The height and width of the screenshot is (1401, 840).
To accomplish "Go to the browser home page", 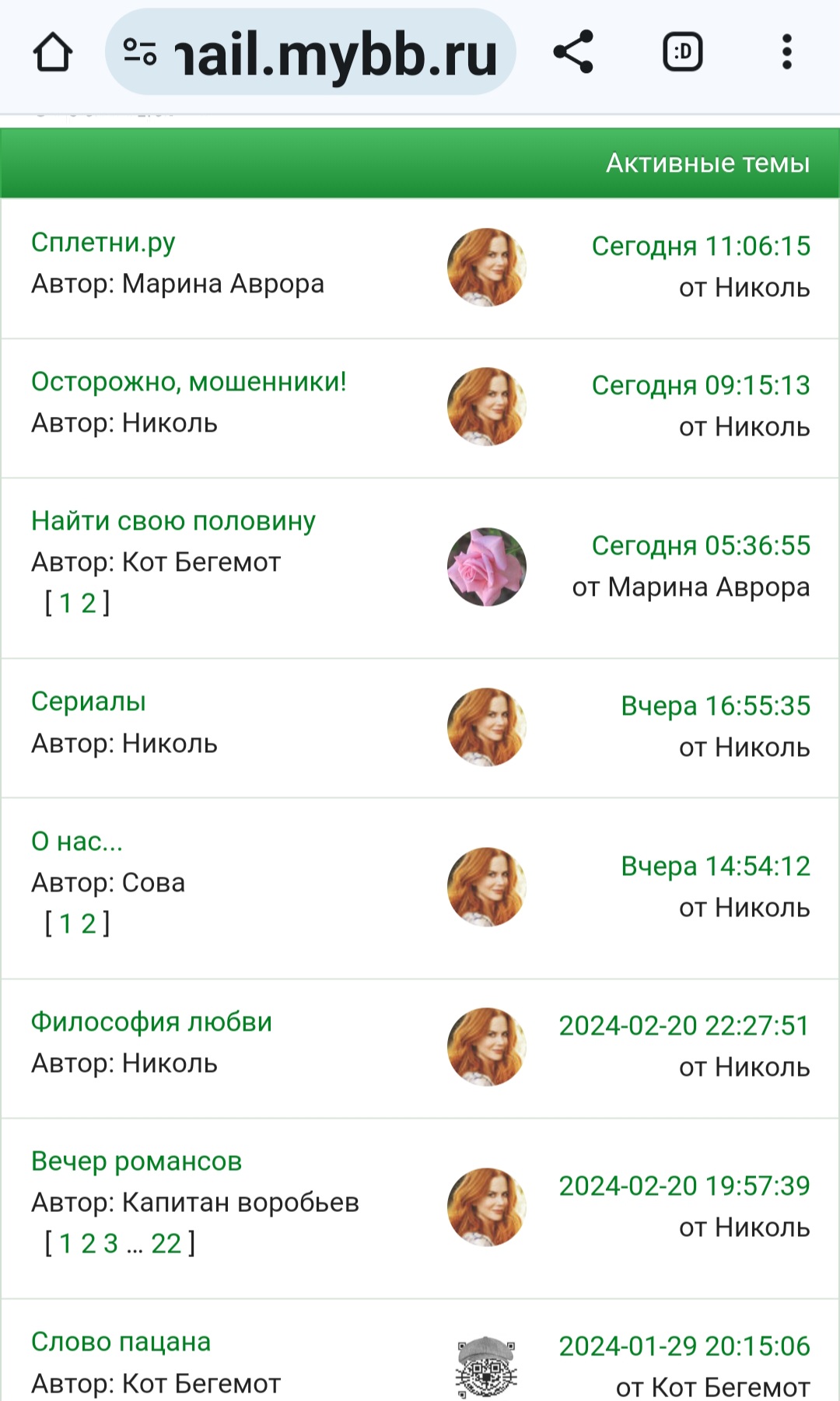I will (53, 53).
